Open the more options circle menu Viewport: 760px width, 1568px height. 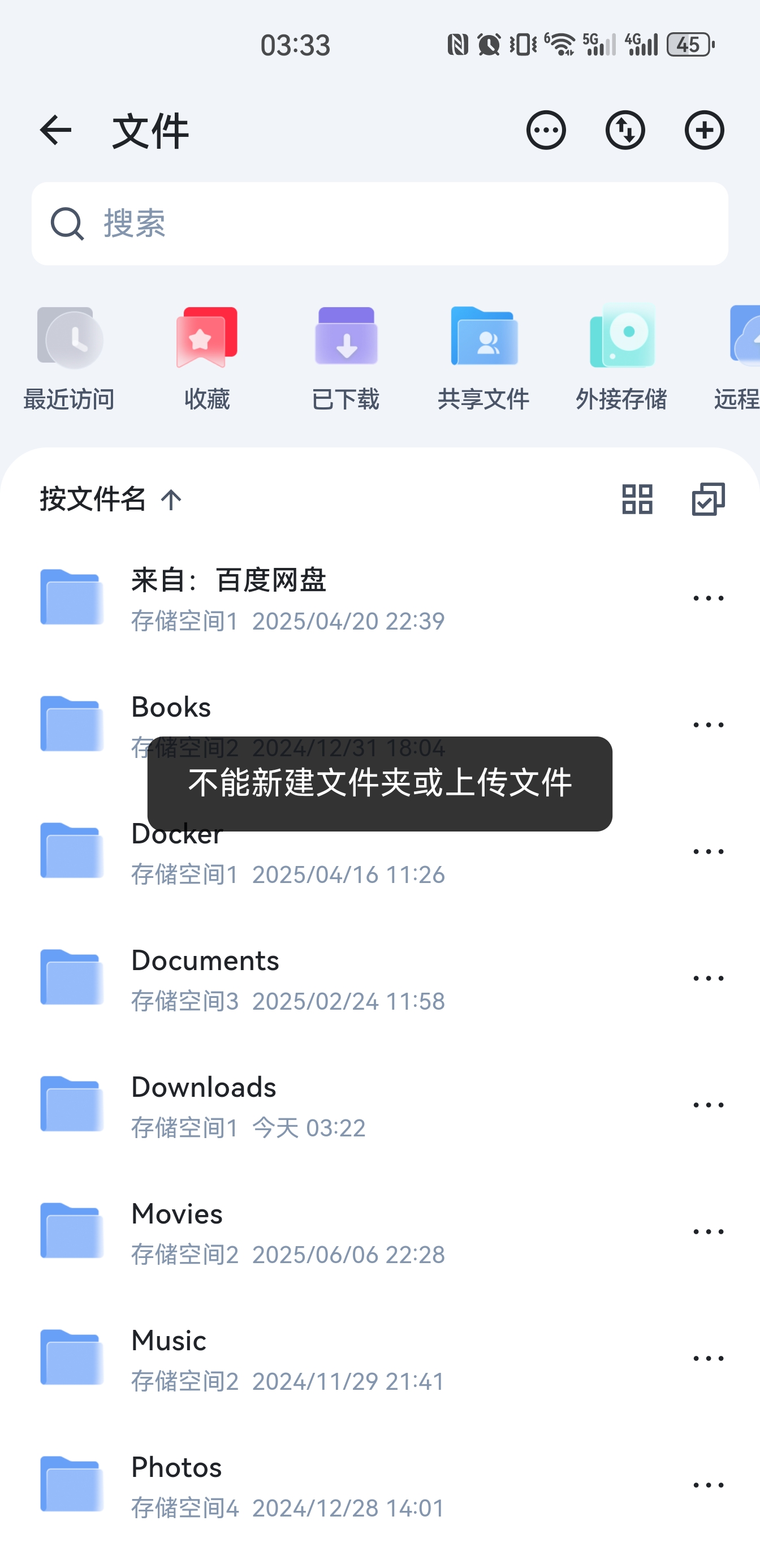(546, 130)
